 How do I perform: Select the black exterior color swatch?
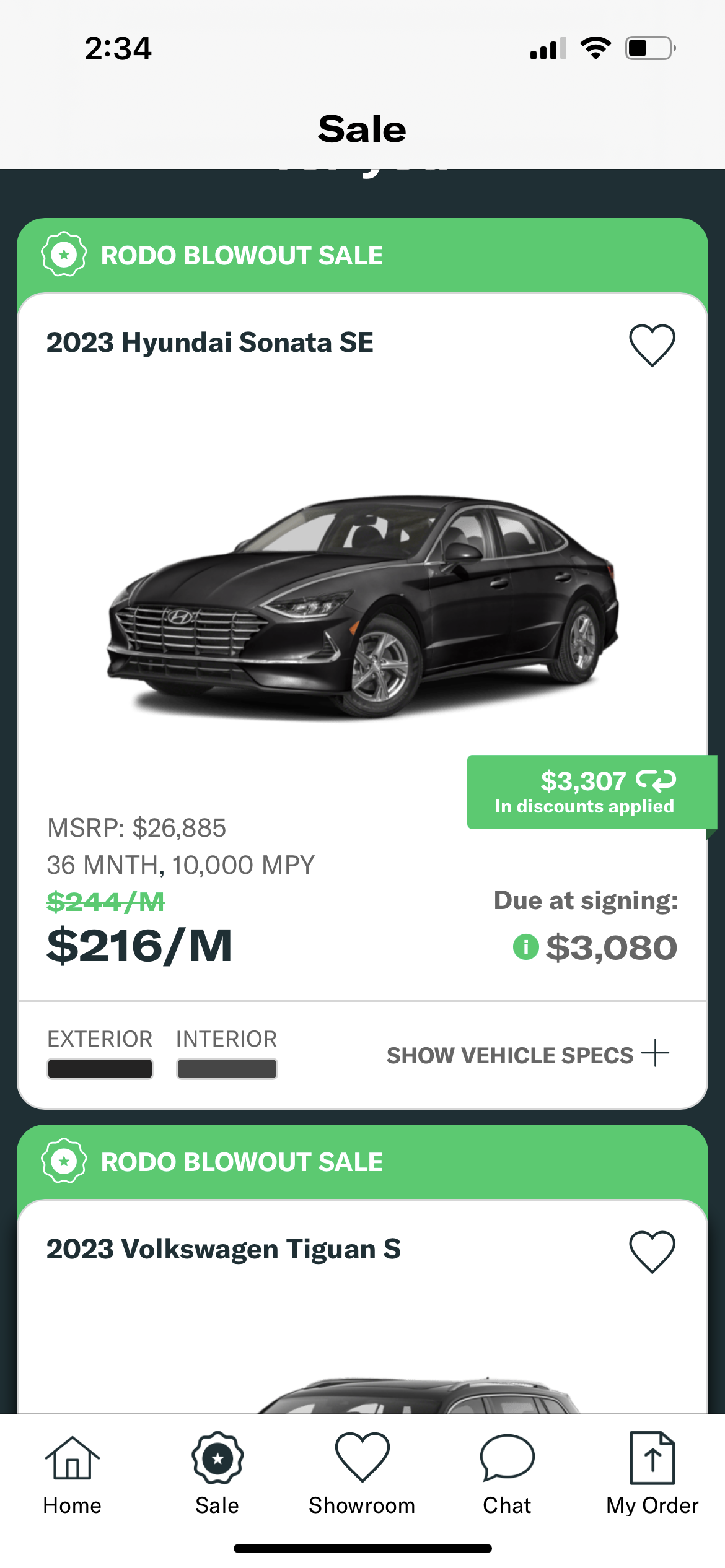coord(100,1068)
